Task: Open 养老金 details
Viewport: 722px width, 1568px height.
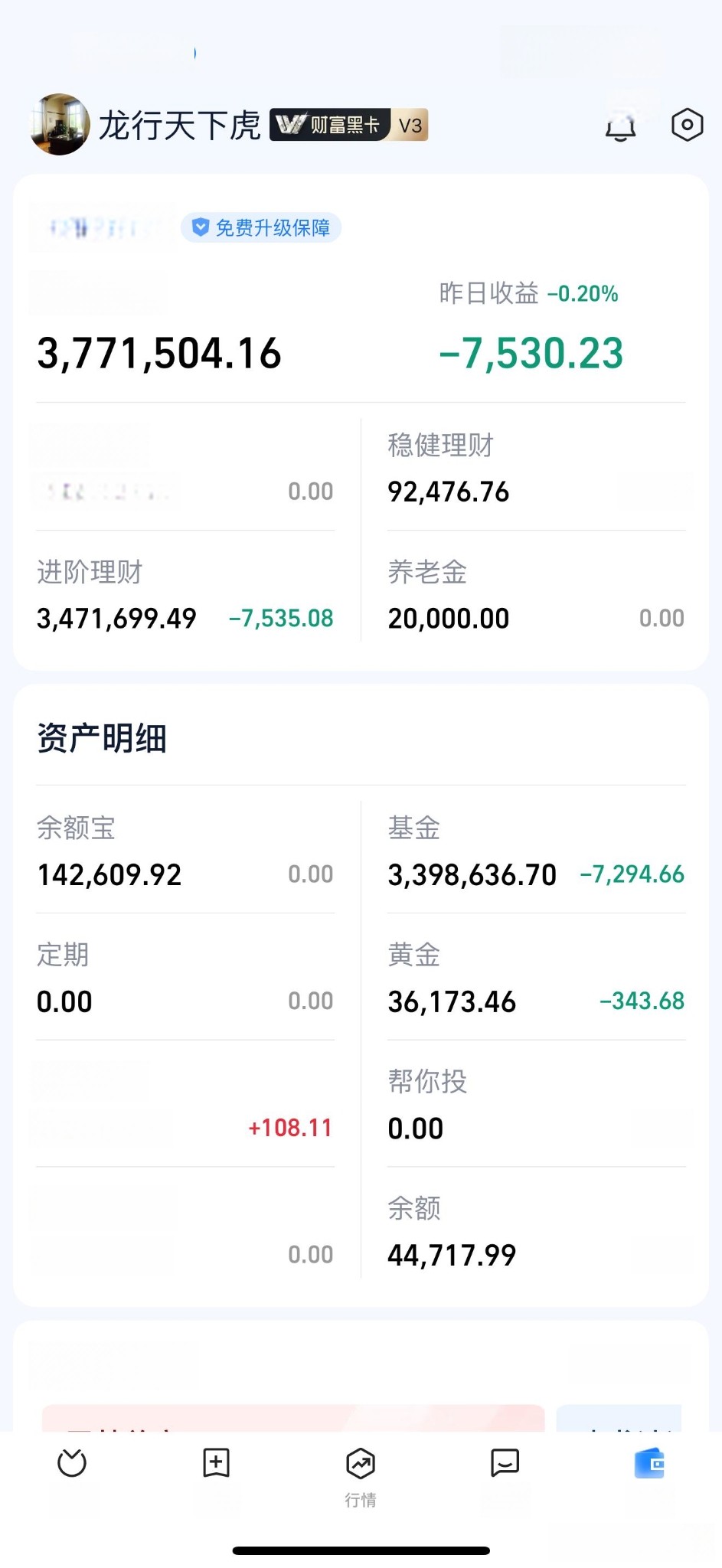Action: click(535, 596)
